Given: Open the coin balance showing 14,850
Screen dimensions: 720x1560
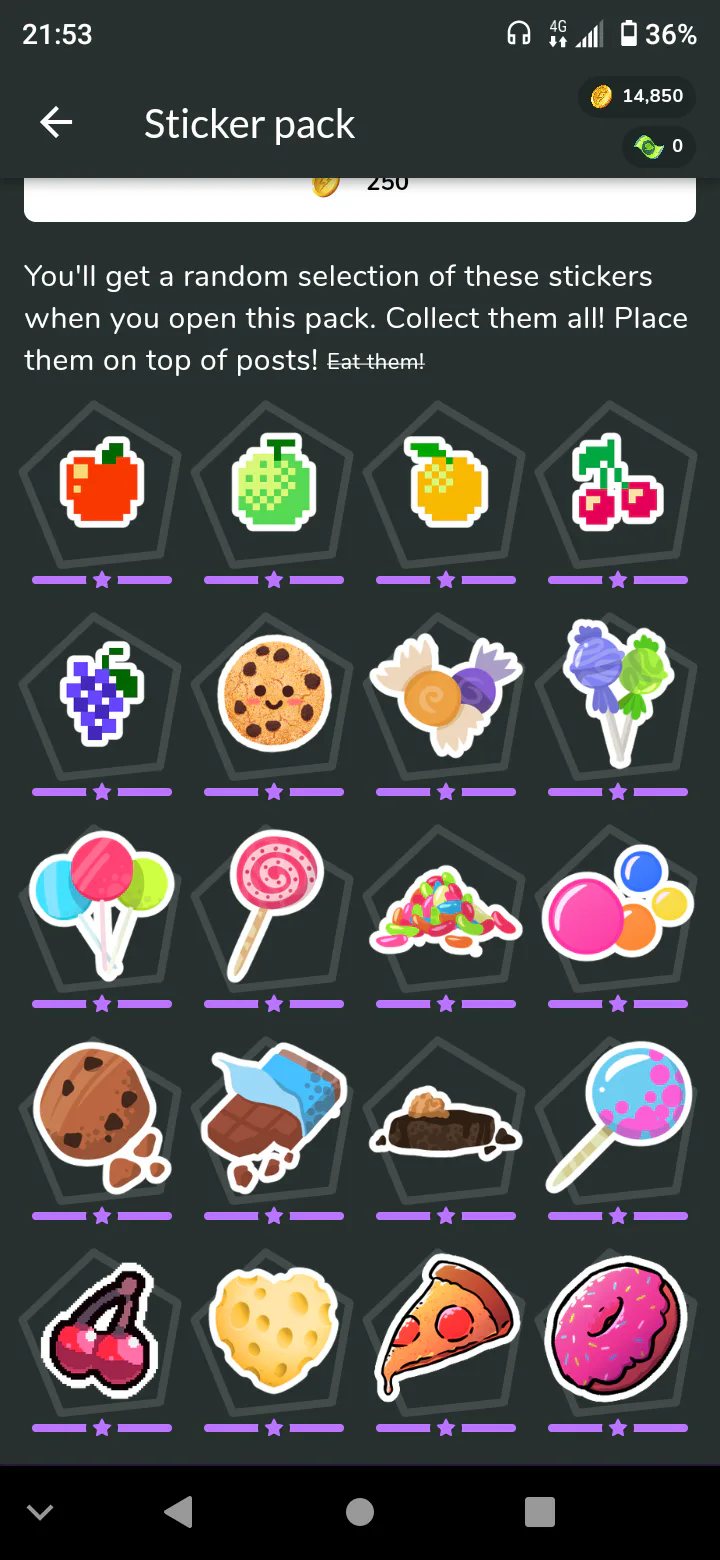Looking at the screenshot, I should click(x=637, y=96).
